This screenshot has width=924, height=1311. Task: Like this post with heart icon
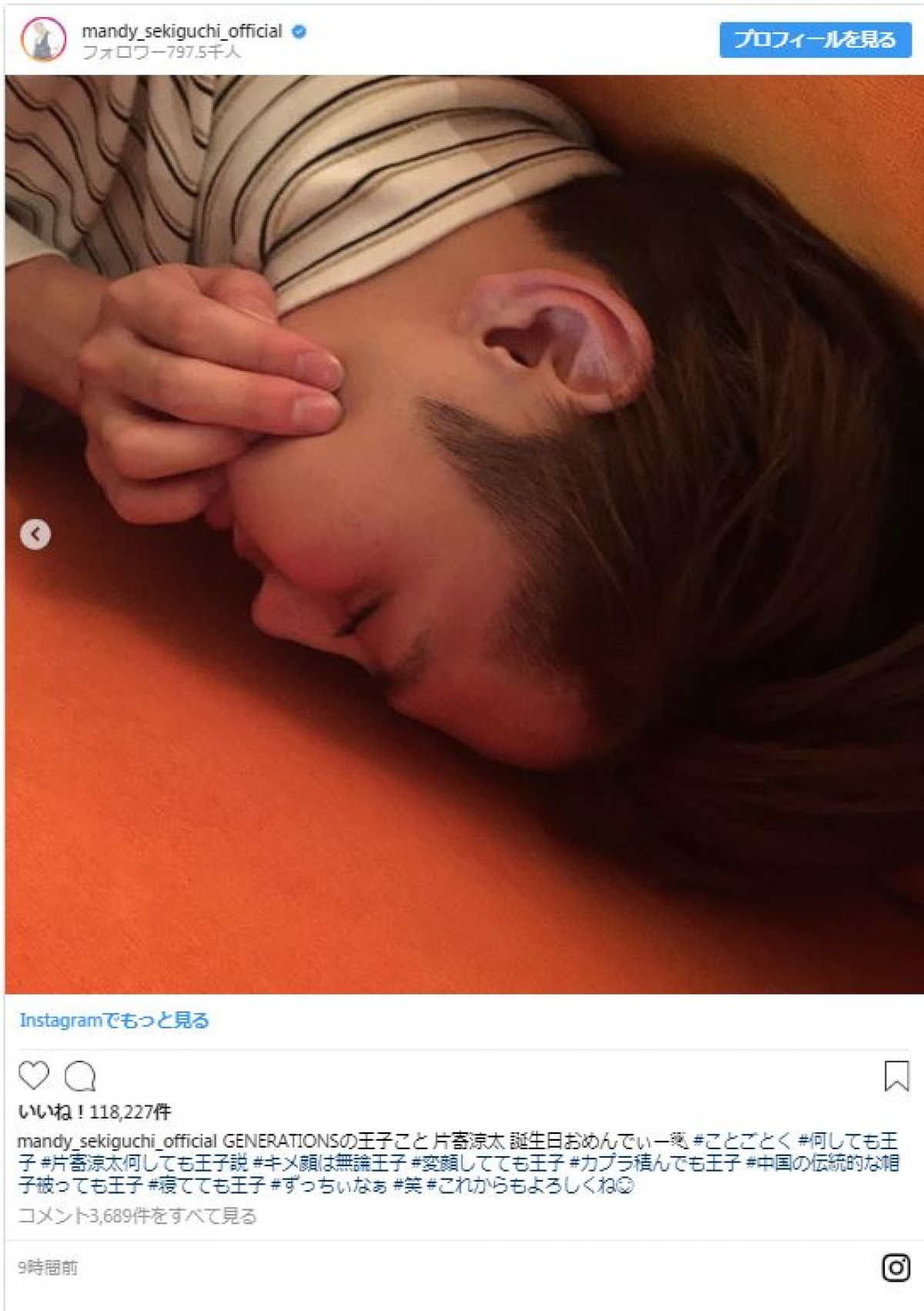34,1075
